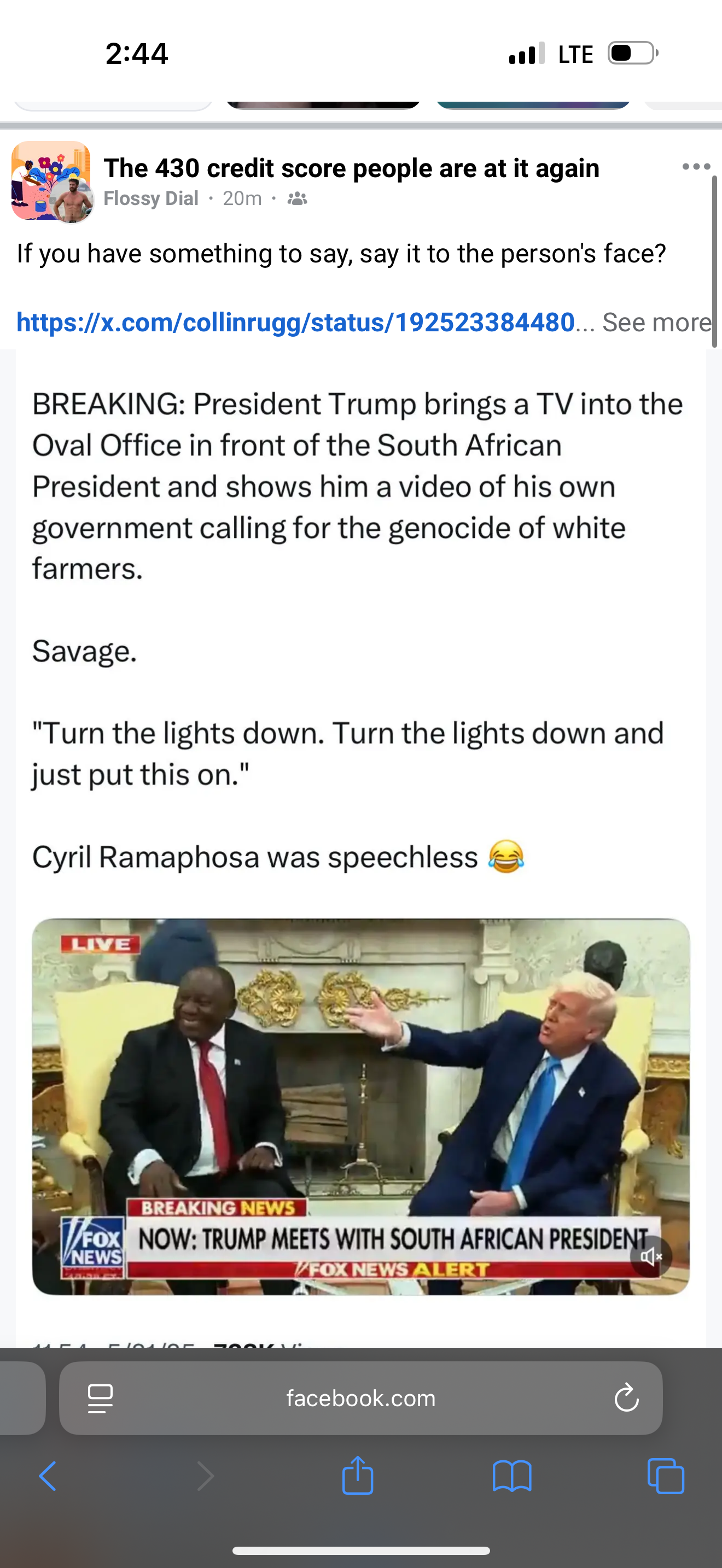Open the post's three-dot options menu
The image size is (722, 1568).
pyautogui.click(x=696, y=167)
